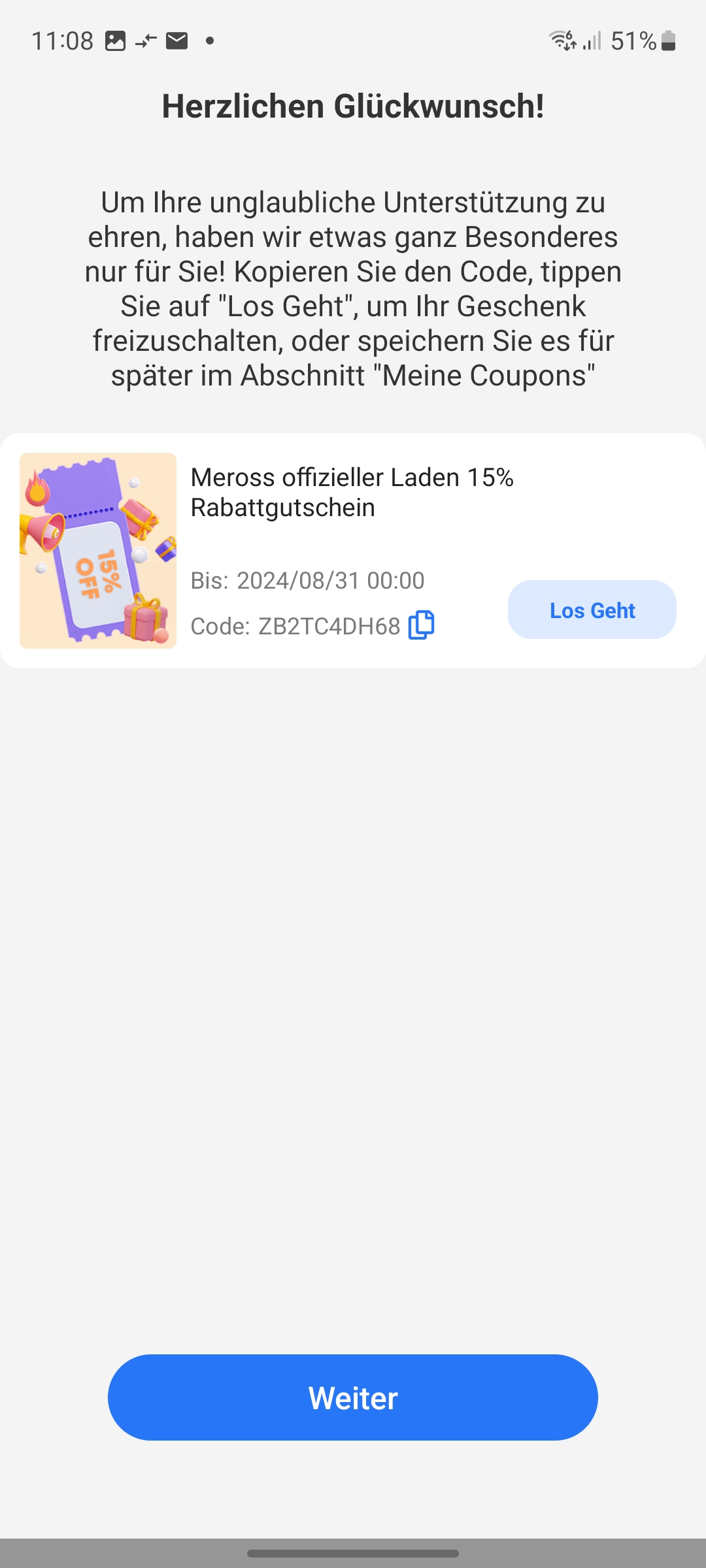
Task: Continue with the Weiter button
Action: tap(353, 1397)
